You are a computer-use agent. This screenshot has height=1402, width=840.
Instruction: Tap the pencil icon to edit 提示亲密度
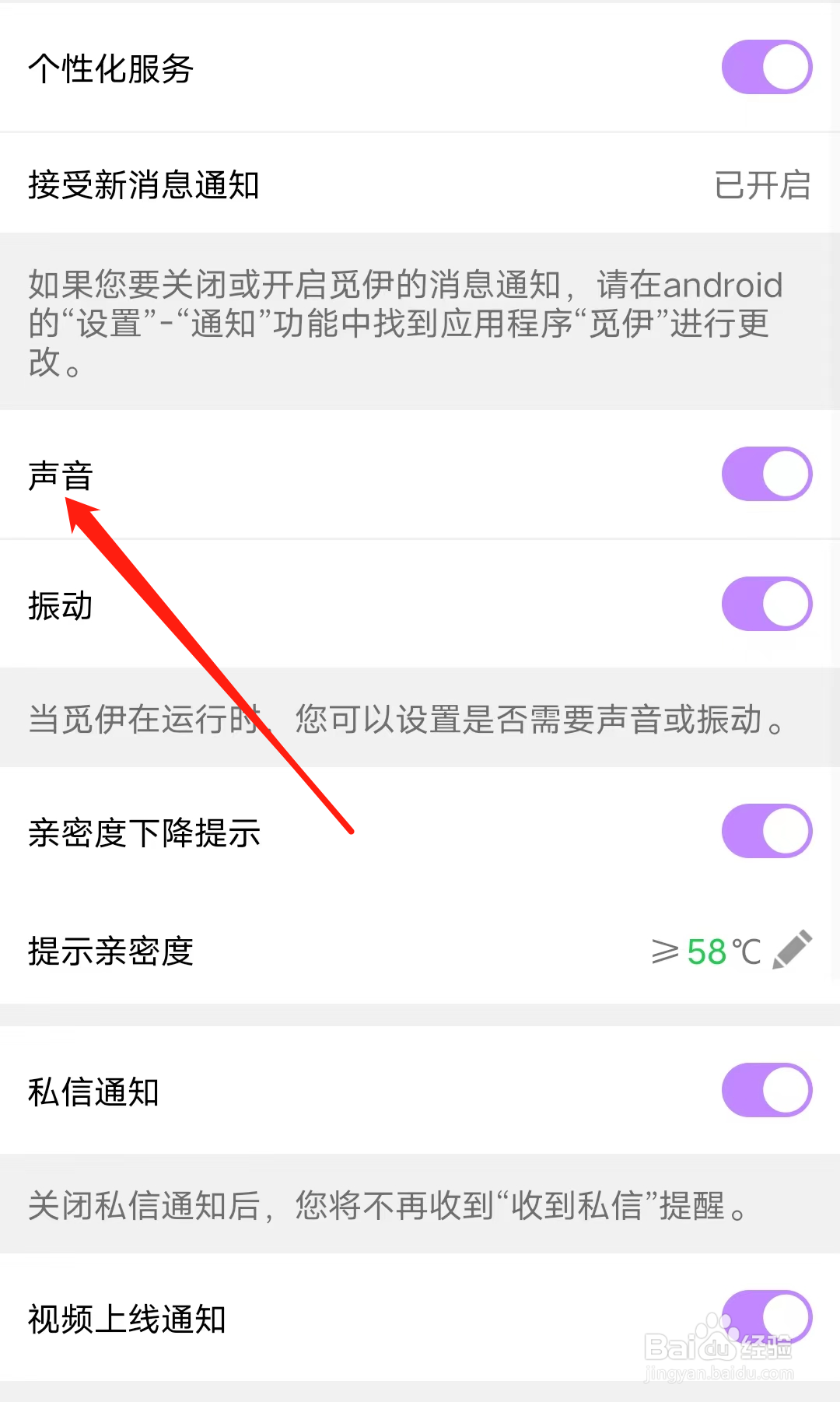click(794, 950)
